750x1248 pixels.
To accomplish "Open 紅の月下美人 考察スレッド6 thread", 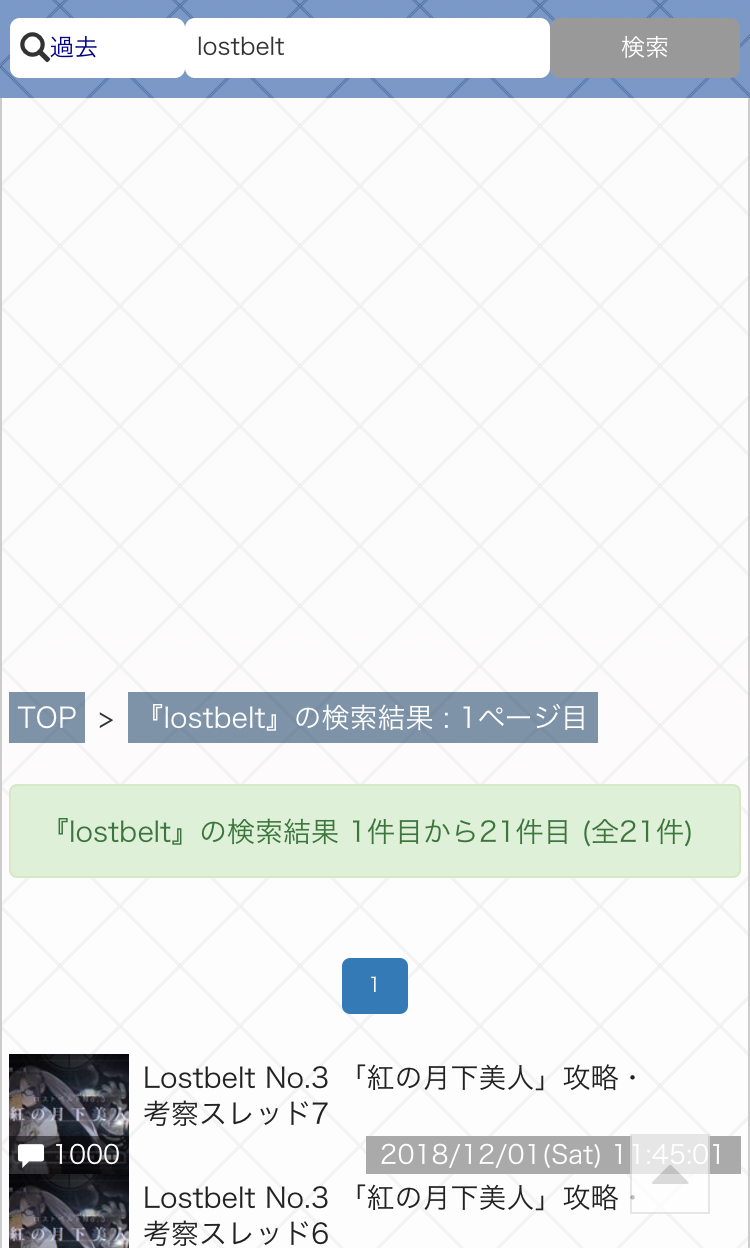I will [x=391, y=1214].
